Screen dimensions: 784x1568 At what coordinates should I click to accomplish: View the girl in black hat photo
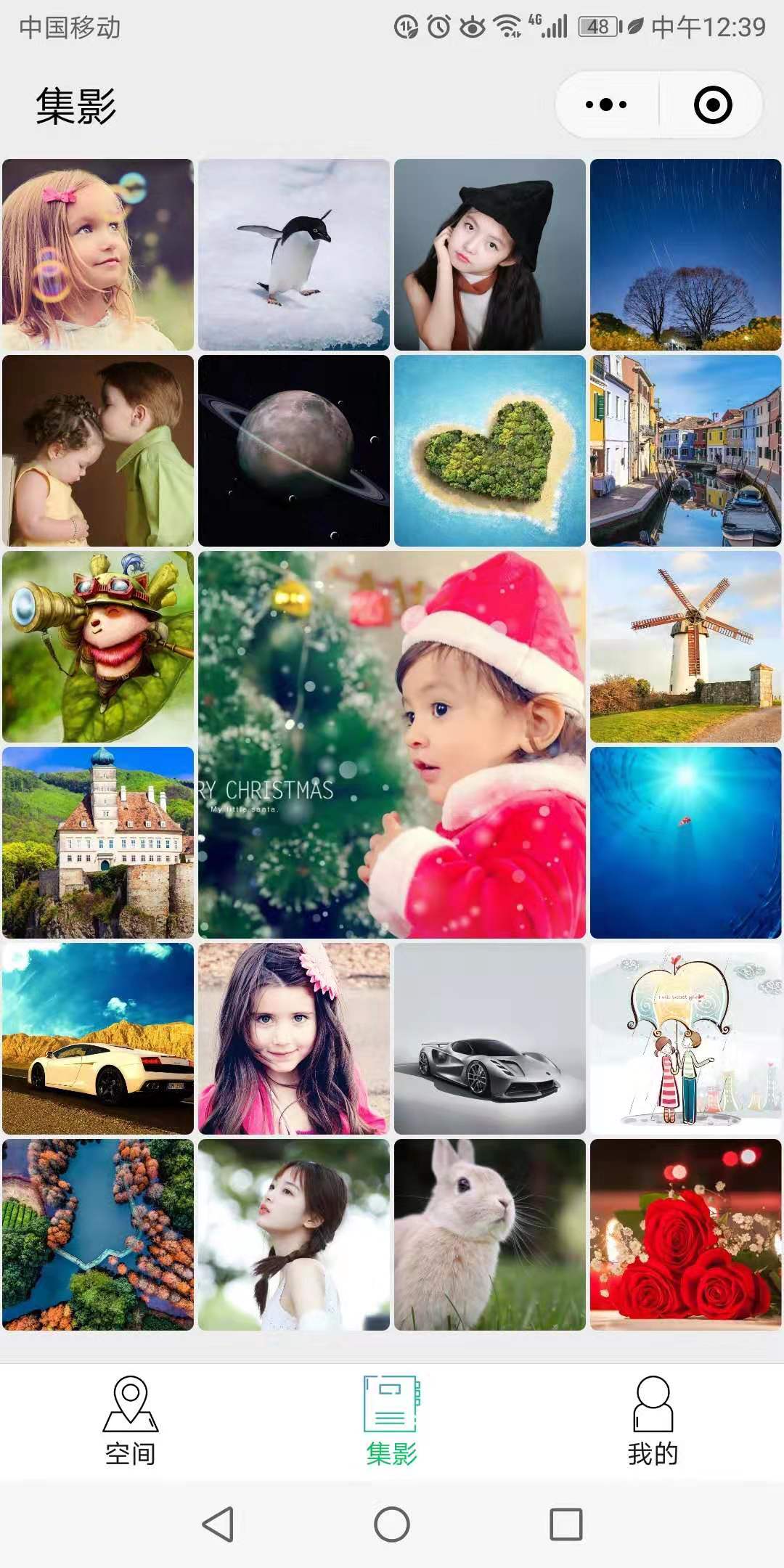click(x=490, y=255)
